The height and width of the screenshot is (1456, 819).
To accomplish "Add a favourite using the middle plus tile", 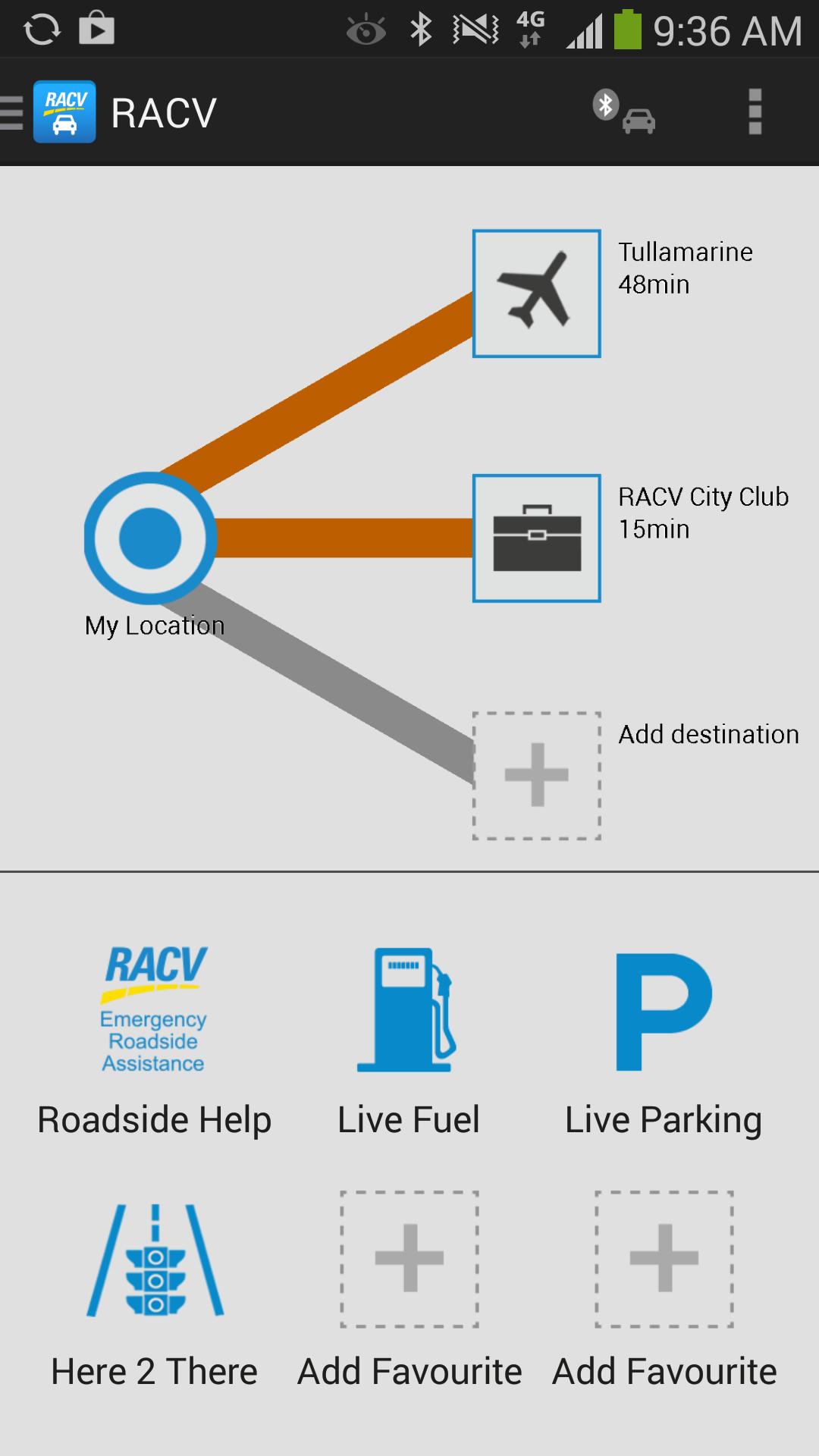I will [x=409, y=1259].
